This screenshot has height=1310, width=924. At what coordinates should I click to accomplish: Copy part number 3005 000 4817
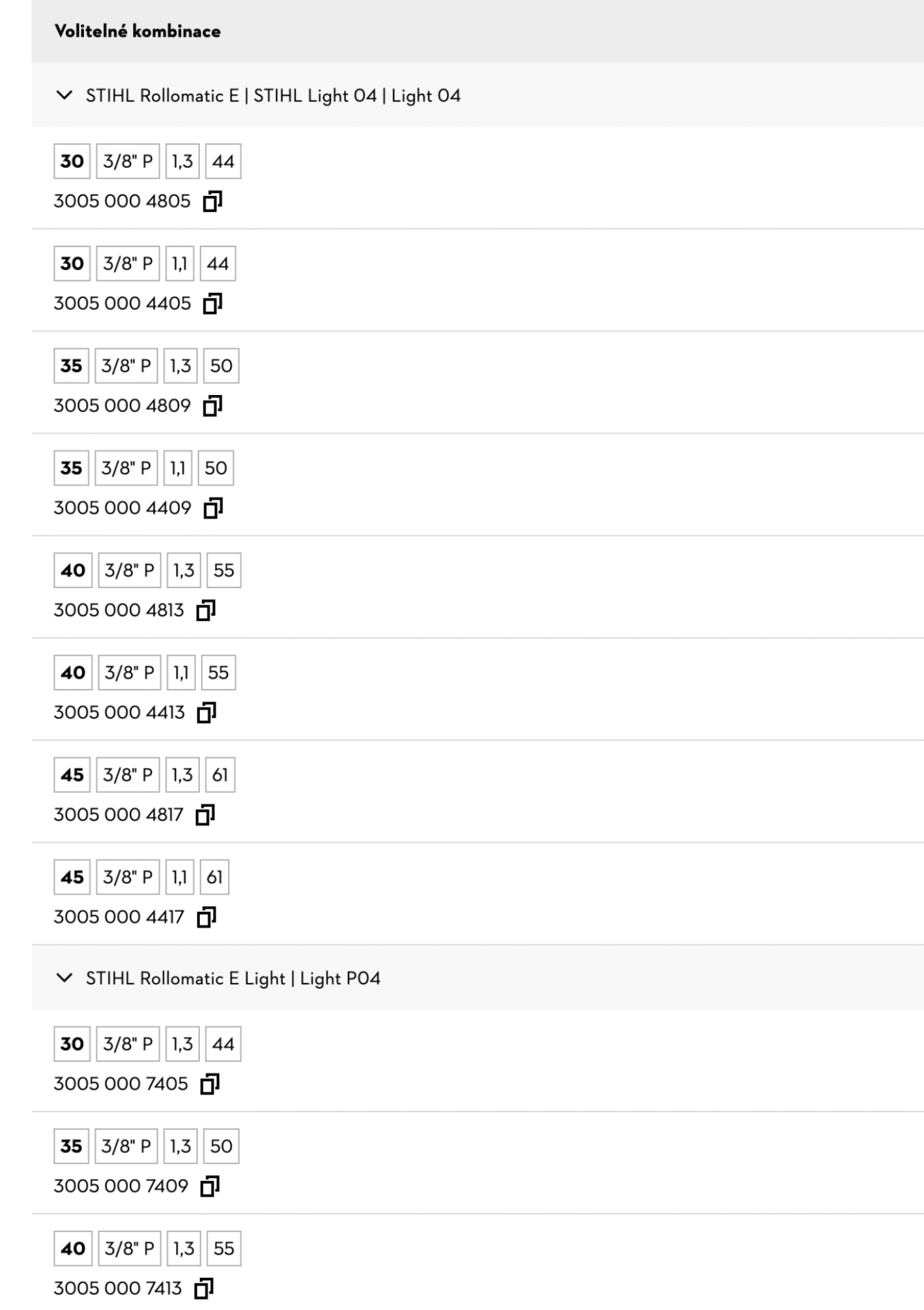pyautogui.click(x=205, y=815)
